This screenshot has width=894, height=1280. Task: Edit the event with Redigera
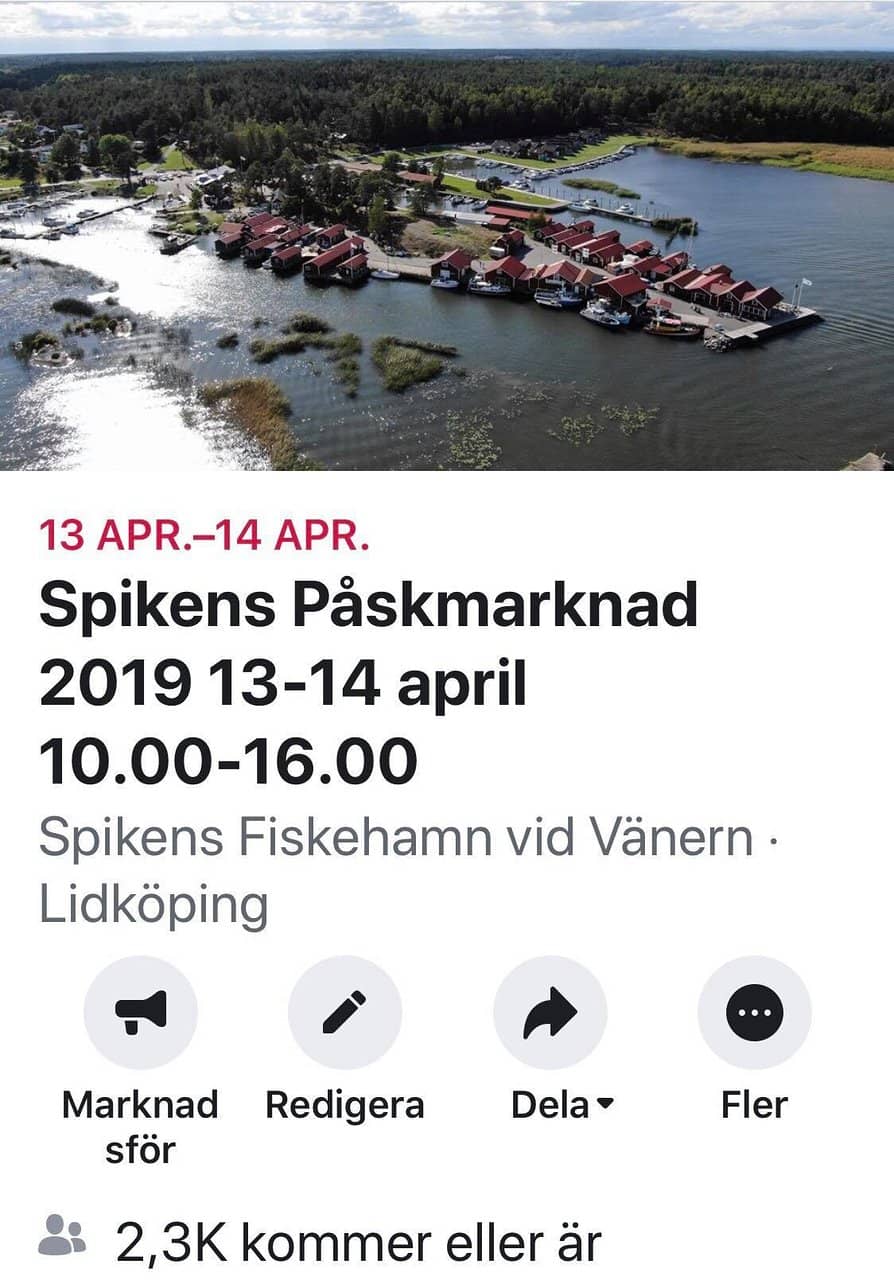pyautogui.click(x=344, y=1012)
